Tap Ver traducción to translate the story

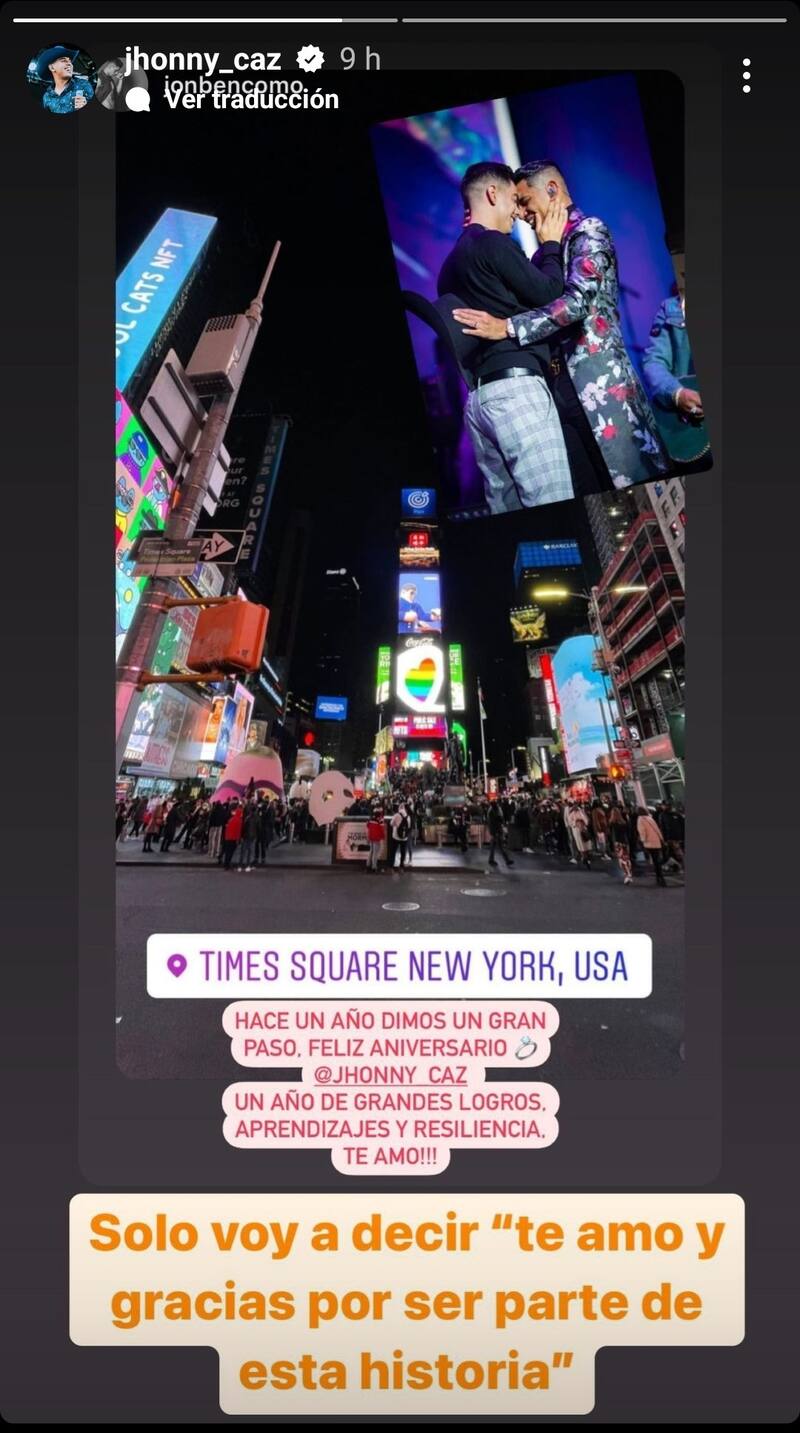click(x=250, y=99)
